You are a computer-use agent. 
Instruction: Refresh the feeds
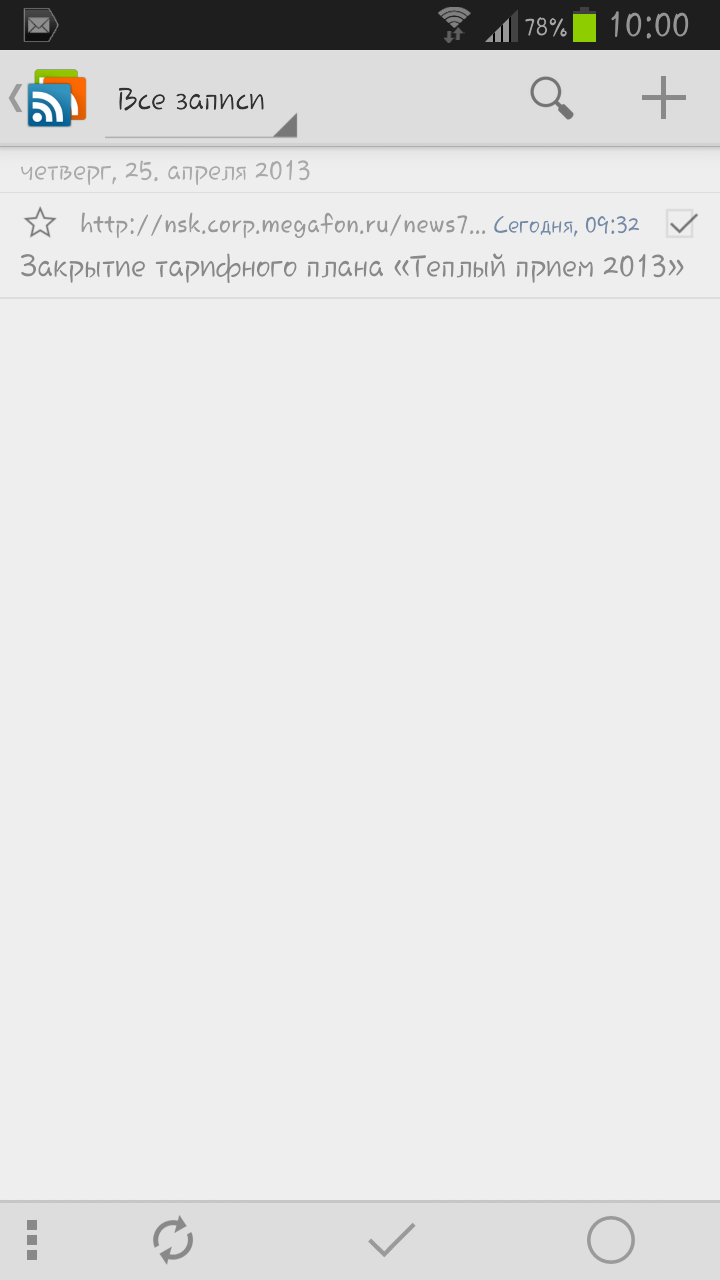click(x=173, y=1241)
